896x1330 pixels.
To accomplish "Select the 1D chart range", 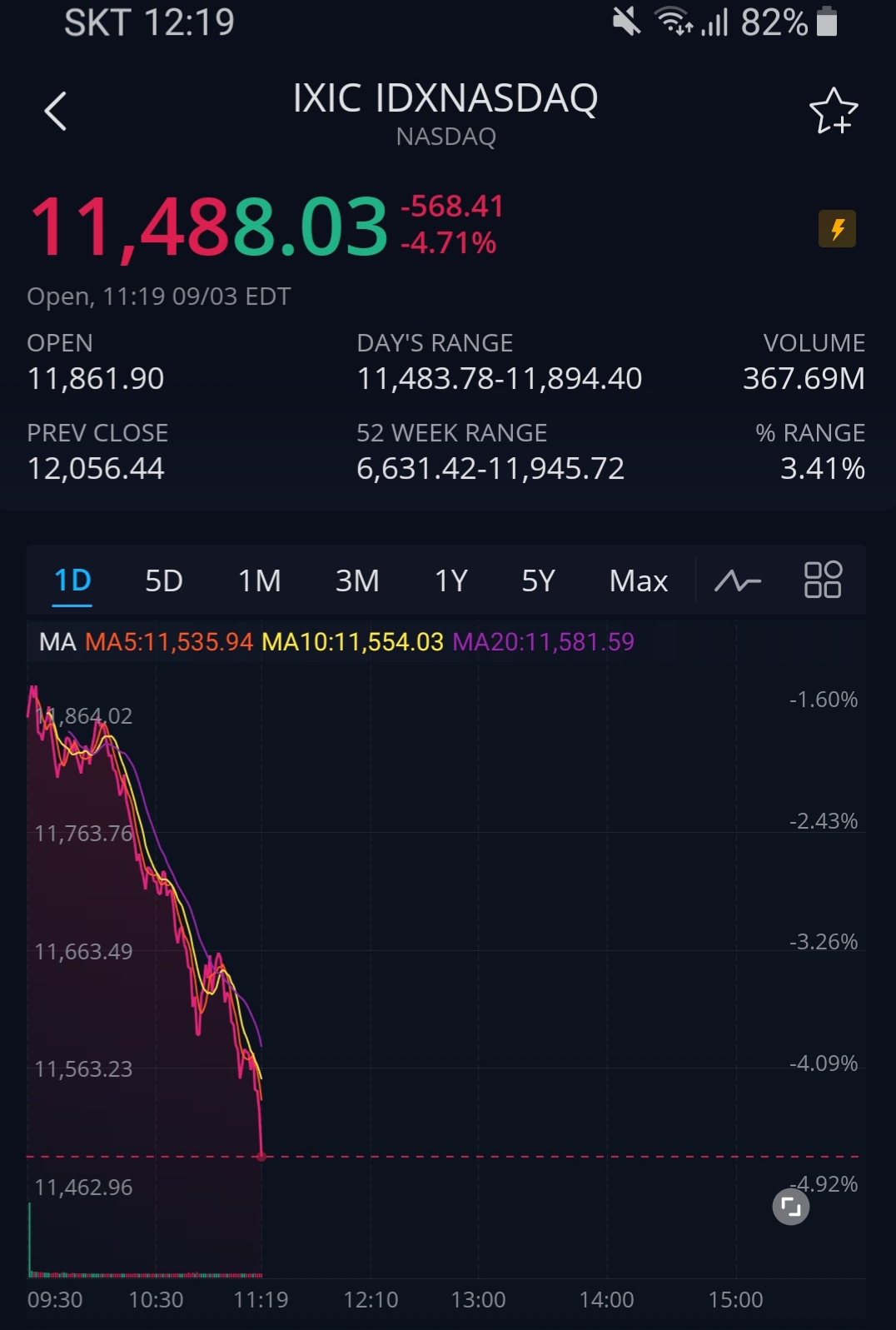I will (x=72, y=580).
